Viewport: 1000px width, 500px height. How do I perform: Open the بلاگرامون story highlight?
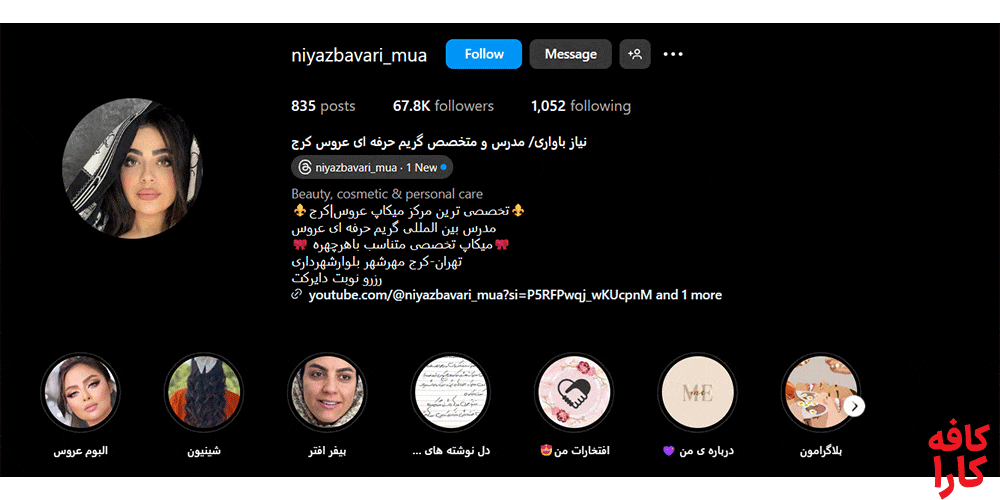[818, 392]
